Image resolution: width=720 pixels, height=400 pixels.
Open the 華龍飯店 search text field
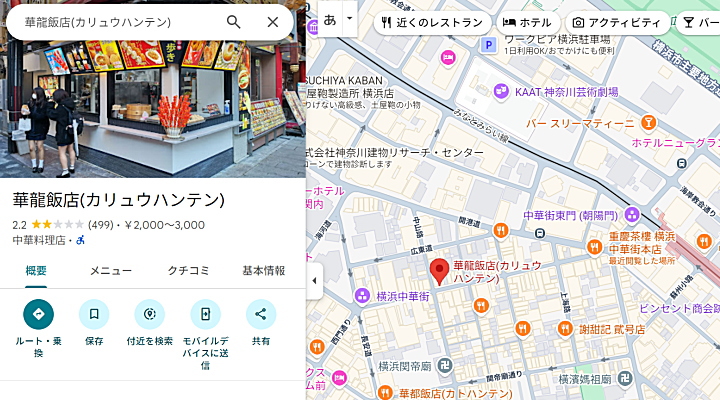pyautogui.click(x=110, y=22)
